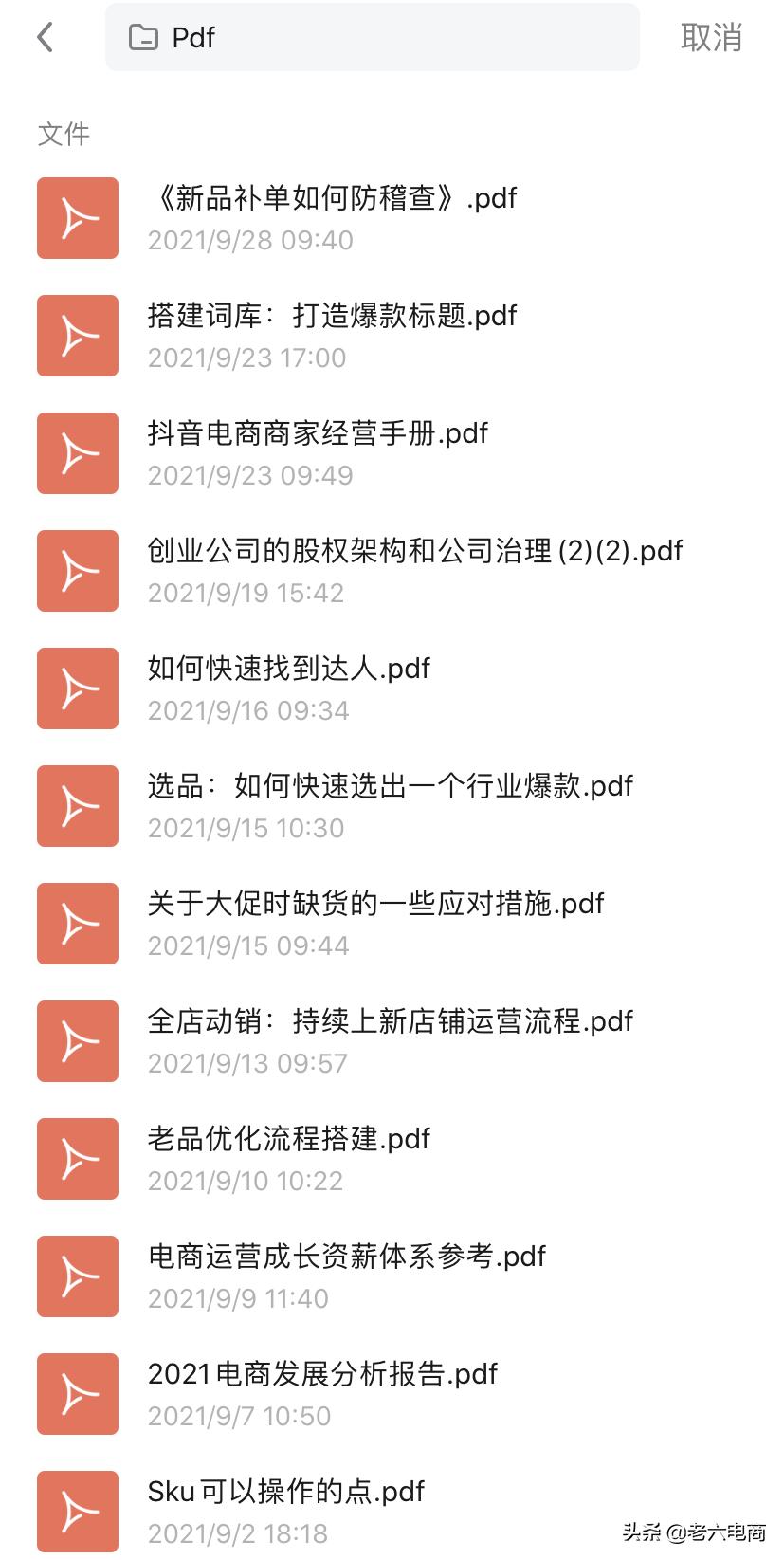This screenshot has width=784, height=1560.
Task: Click the PDF icon next to 如何快速找到达人
Action: pyautogui.click(x=77, y=688)
